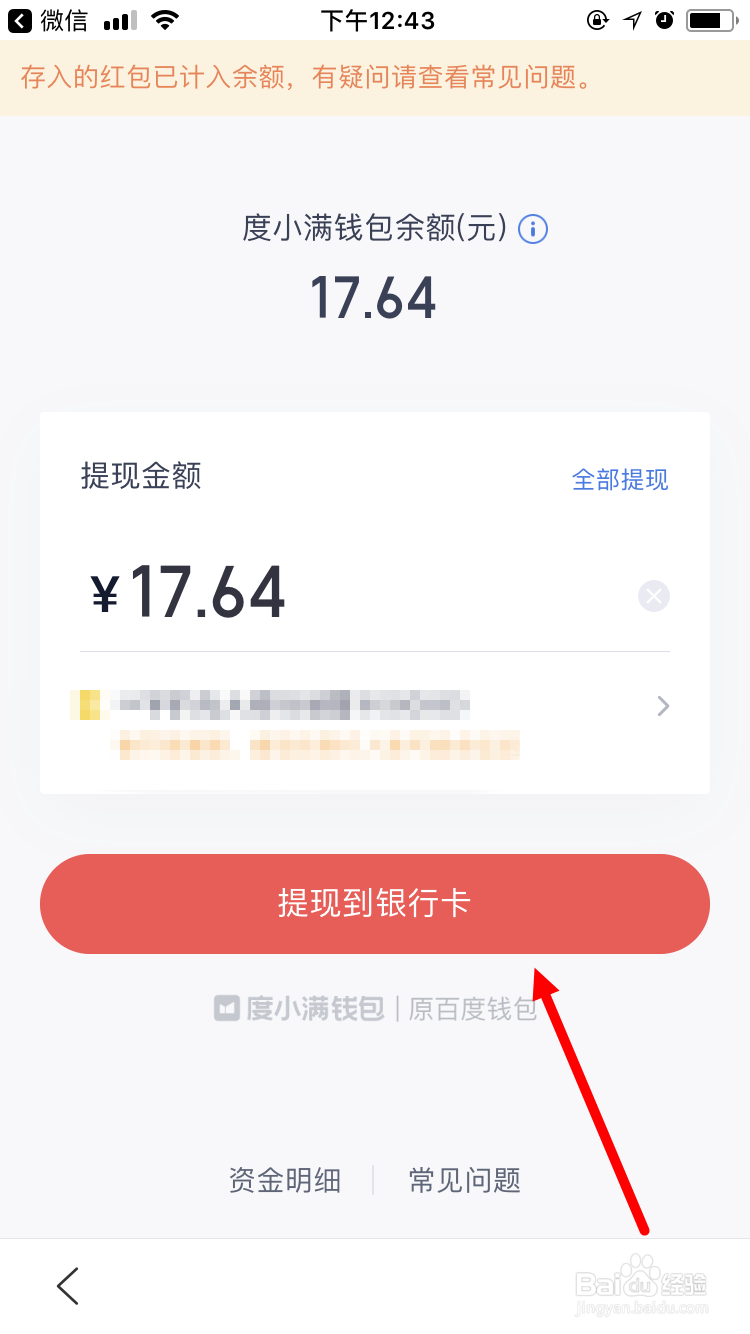Image resolution: width=750 pixels, height=1334 pixels.
Task: Tap the back arrow at bottom left
Action: (x=66, y=1286)
